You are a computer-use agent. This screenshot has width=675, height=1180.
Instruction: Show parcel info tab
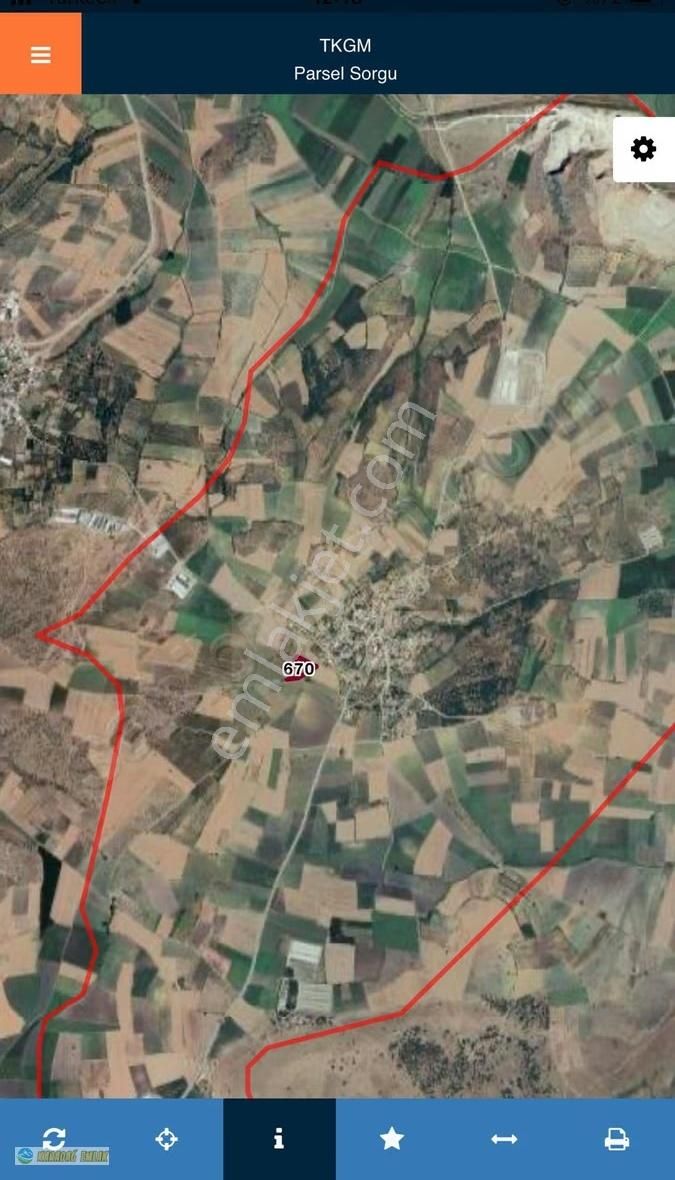tap(279, 1138)
